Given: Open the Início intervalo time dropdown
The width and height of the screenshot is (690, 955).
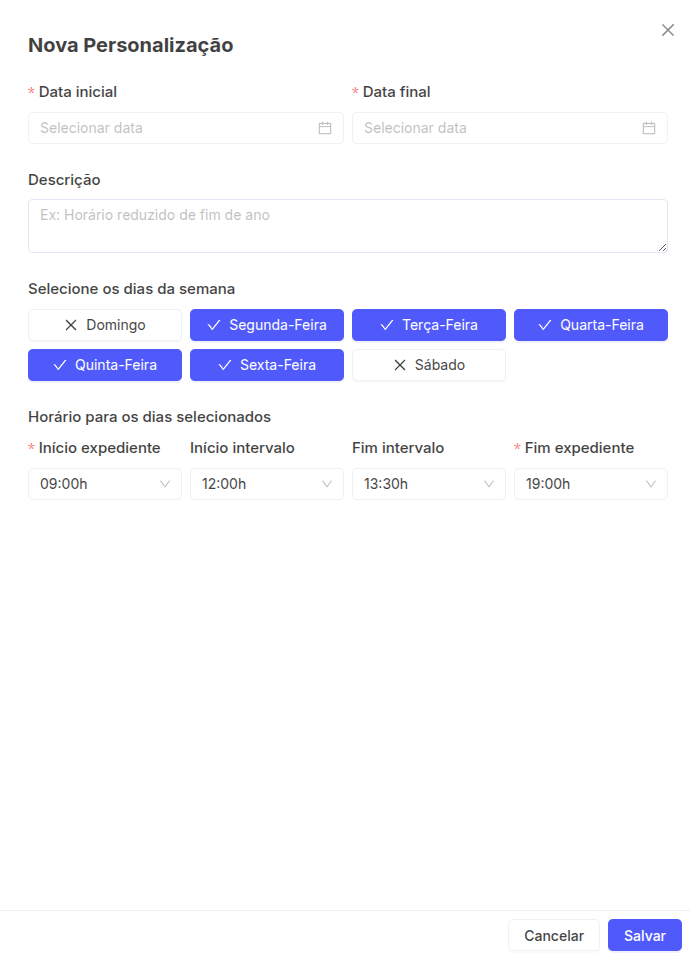Looking at the screenshot, I should coord(267,484).
